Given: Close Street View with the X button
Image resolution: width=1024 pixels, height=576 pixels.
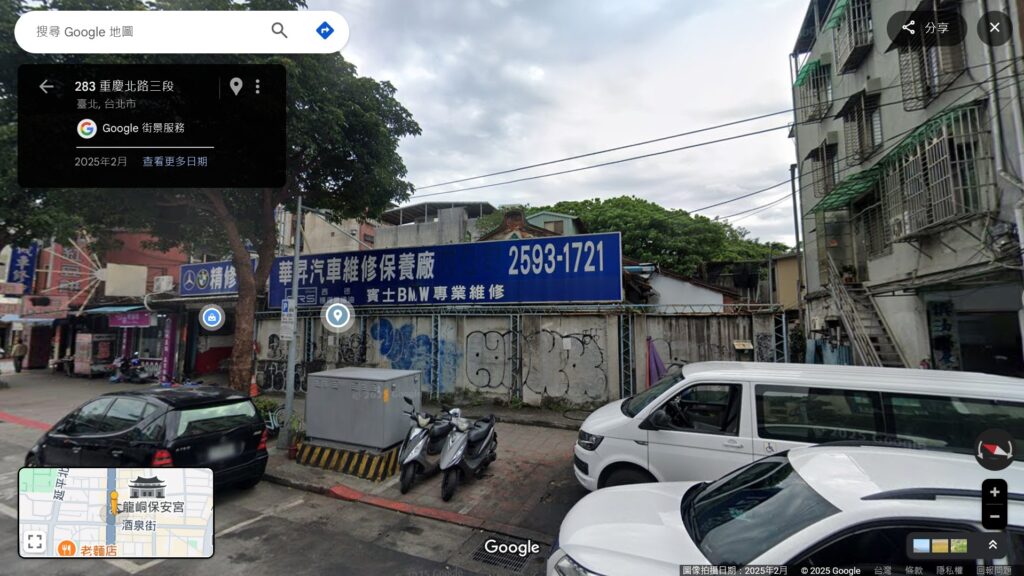Looking at the screenshot, I should (994, 28).
